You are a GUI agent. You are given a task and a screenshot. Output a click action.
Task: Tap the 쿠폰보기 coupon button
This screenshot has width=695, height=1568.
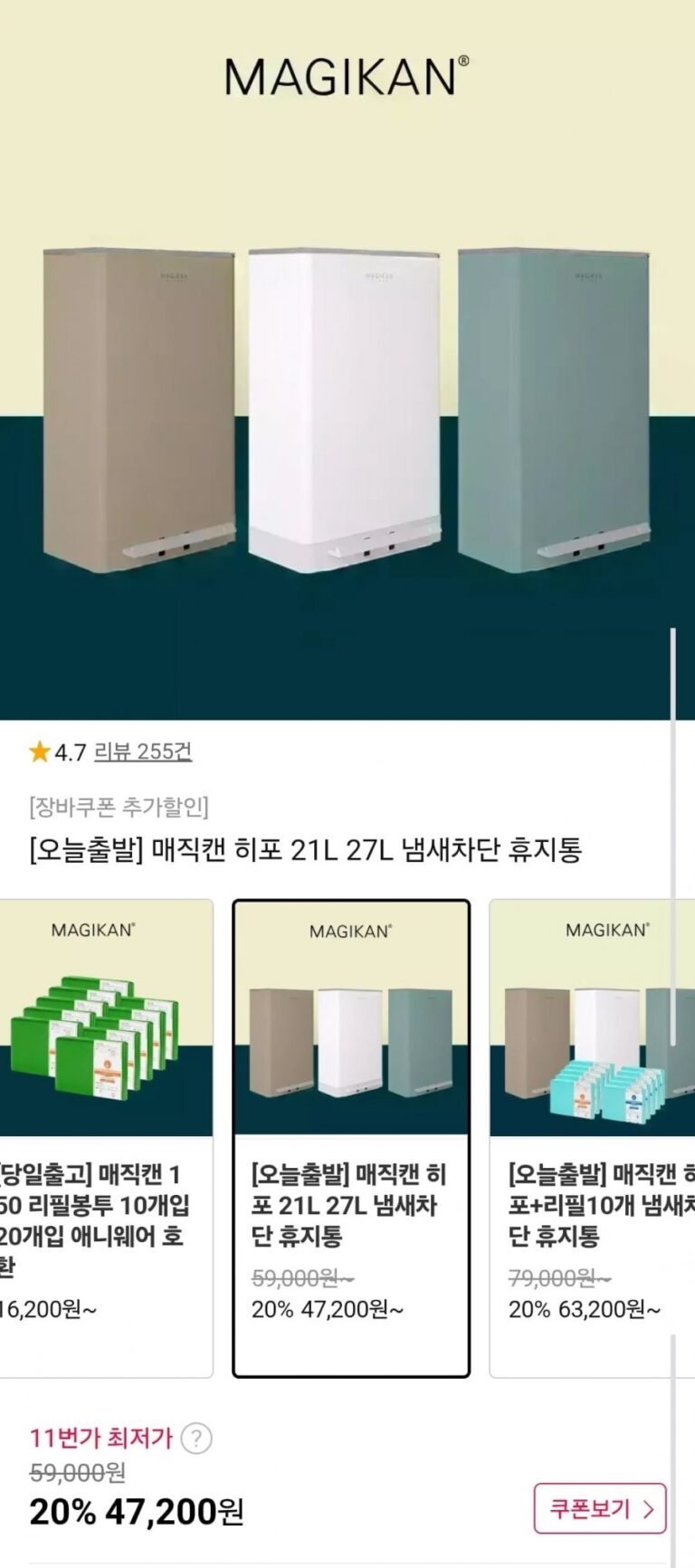coord(599,1508)
